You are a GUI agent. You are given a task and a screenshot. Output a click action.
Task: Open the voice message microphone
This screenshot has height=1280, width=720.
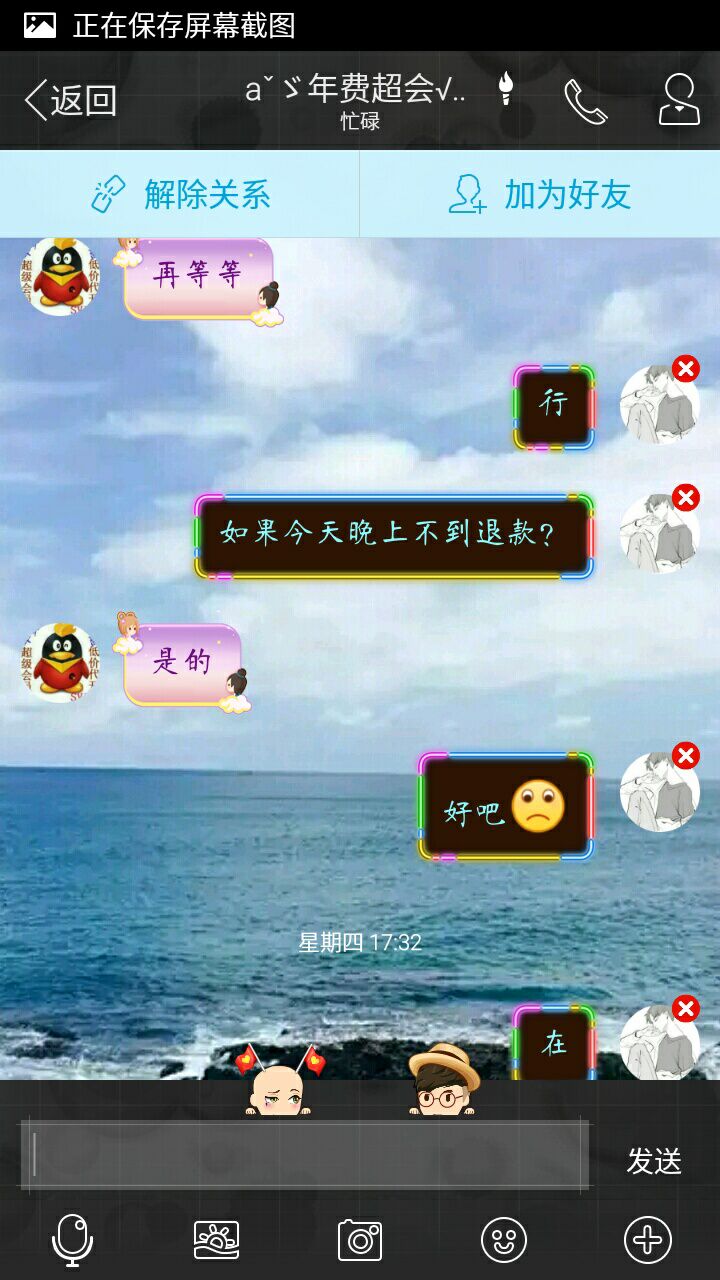click(72, 1240)
